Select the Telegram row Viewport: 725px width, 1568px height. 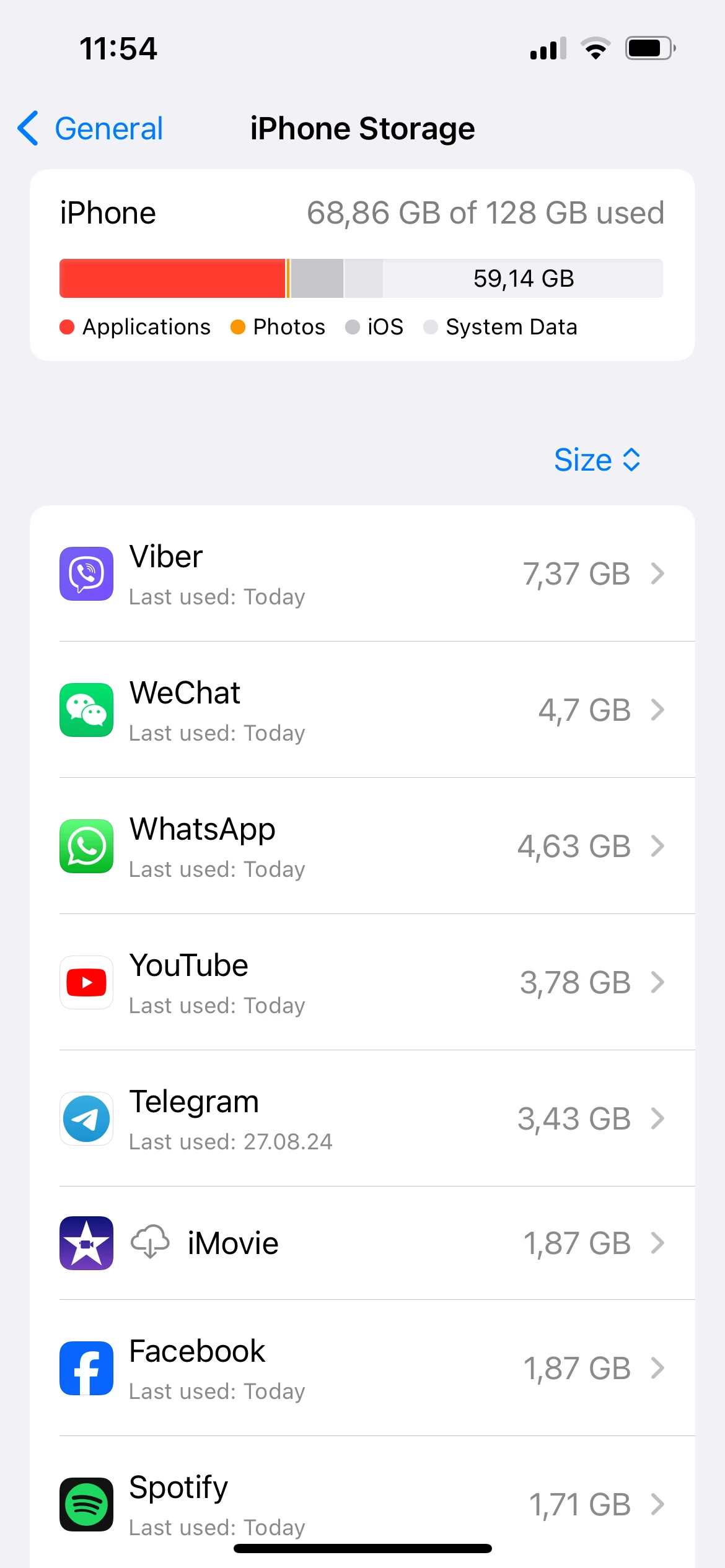tap(362, 1119)
